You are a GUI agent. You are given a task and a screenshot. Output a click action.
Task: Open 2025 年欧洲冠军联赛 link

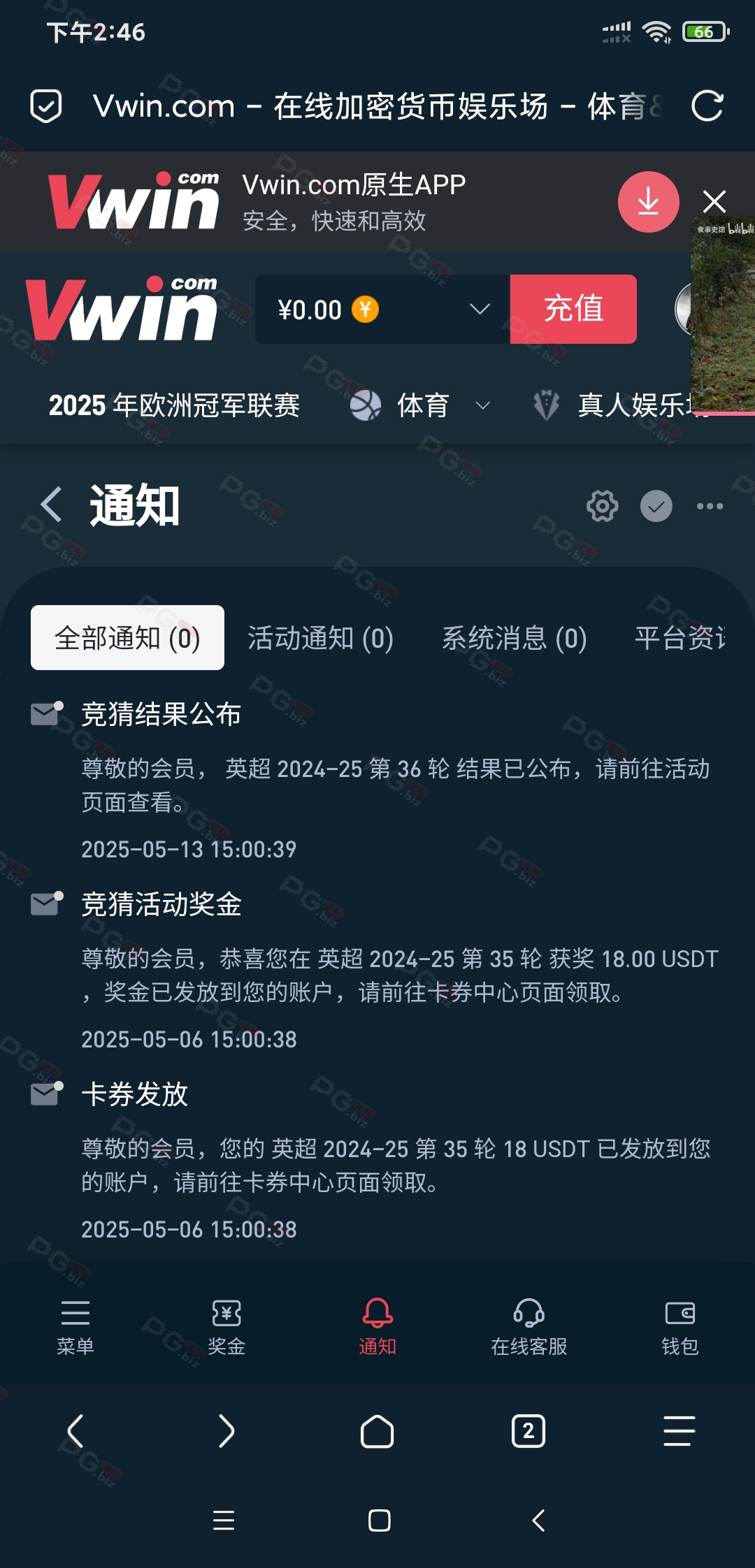tap(174, 405)
